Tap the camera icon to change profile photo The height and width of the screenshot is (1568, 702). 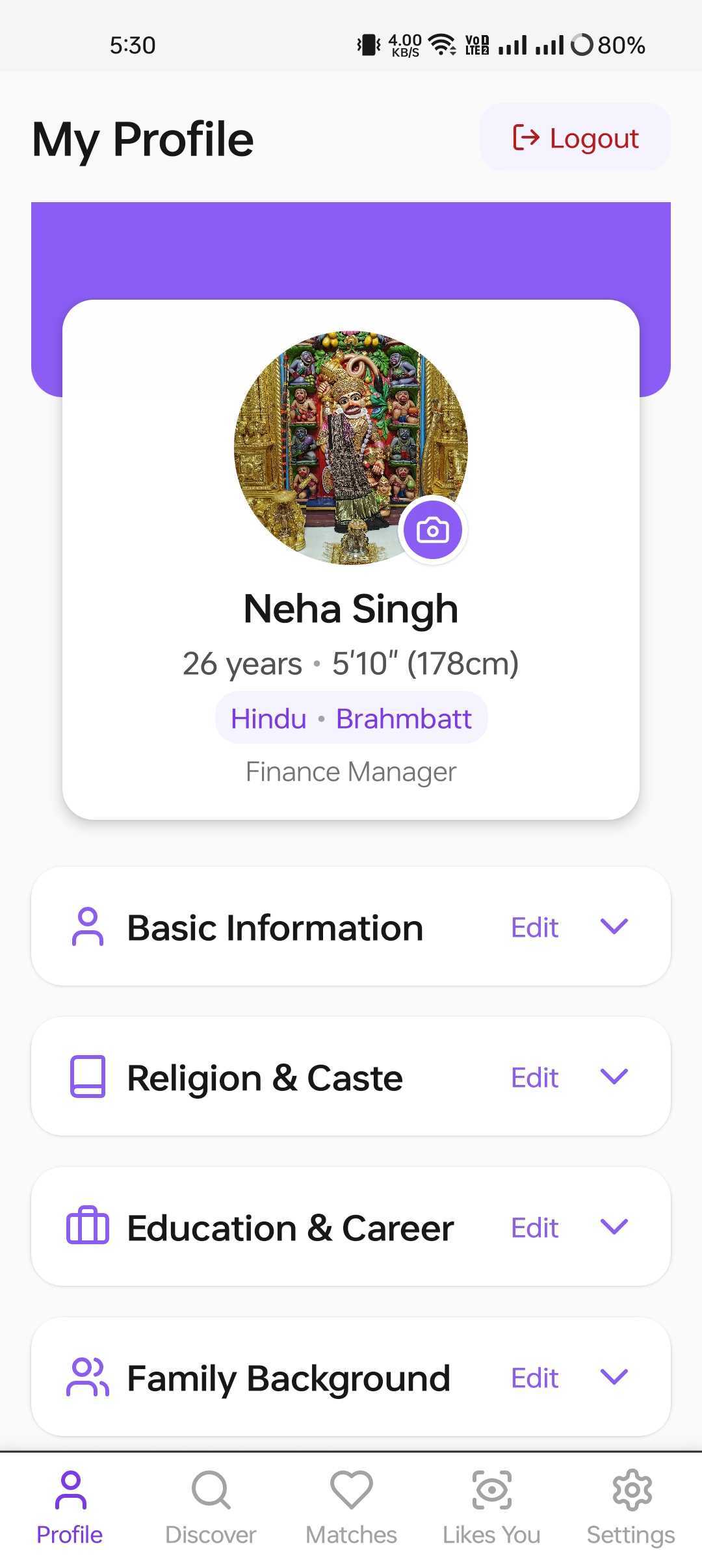[x=433, y=530]
